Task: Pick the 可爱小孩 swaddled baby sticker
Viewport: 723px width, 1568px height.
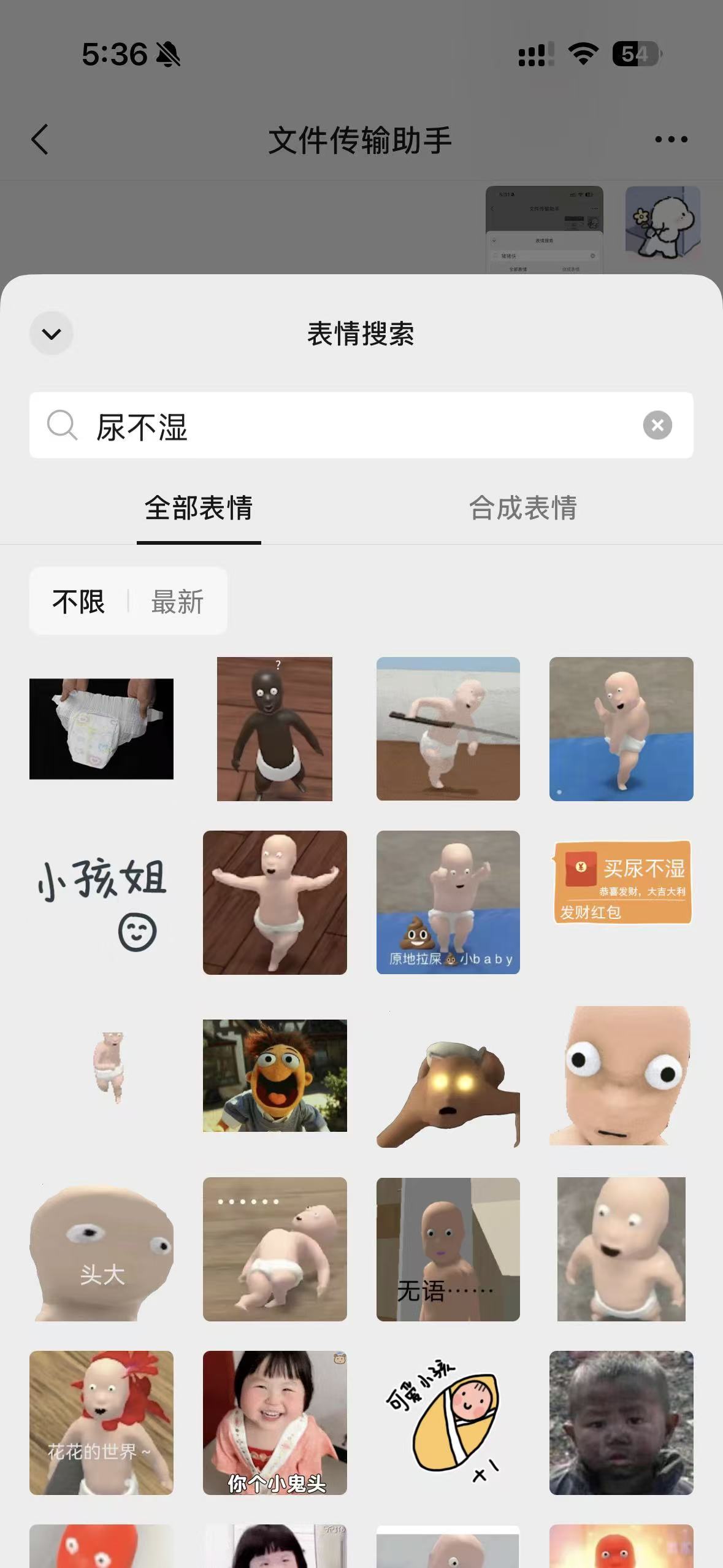Action: (x=448, y=1423)
